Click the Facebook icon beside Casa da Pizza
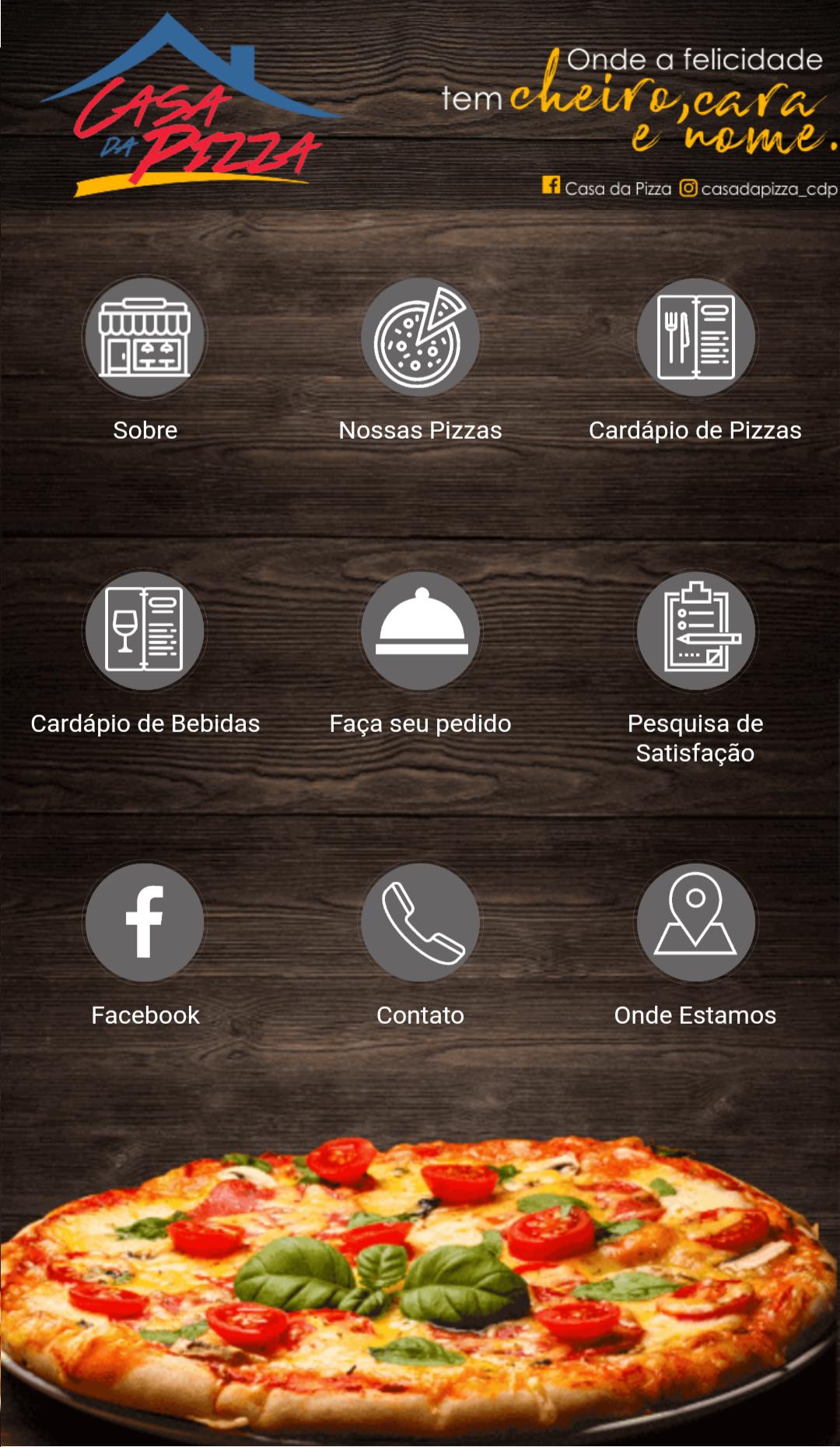Image resolution: width=840 pixels, height=1447 pixels. (552, 187)
